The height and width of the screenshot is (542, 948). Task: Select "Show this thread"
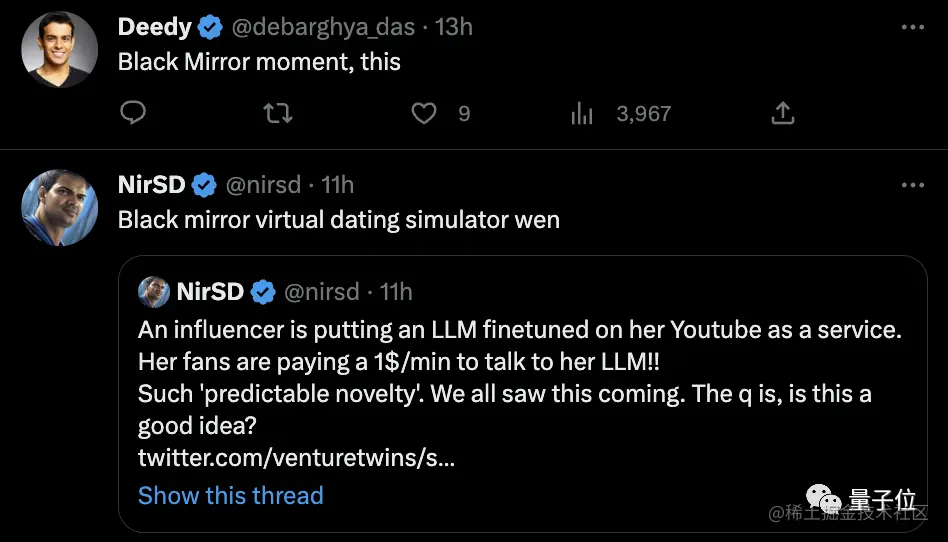(x=231, y=495)
